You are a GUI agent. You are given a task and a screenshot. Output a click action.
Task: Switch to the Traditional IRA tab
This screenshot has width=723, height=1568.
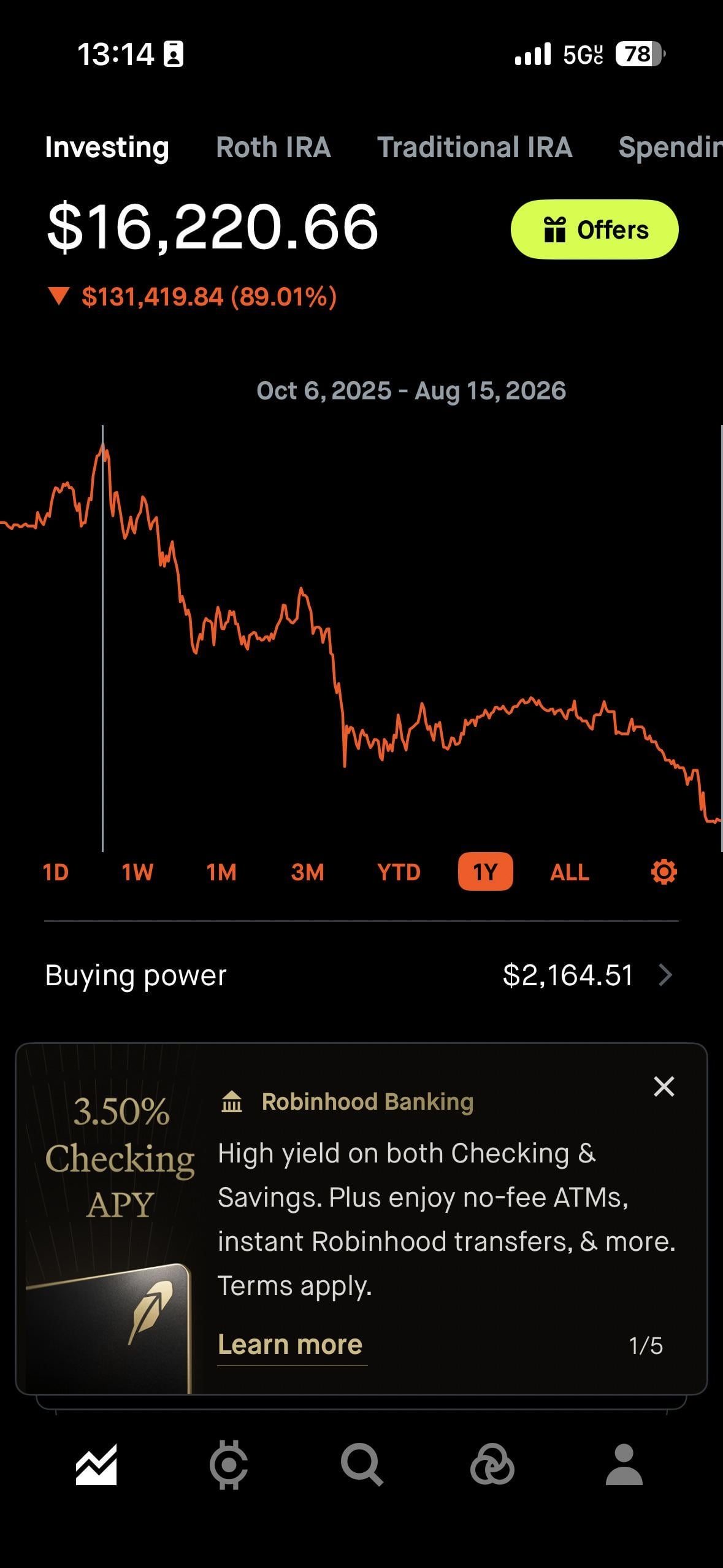475,148
